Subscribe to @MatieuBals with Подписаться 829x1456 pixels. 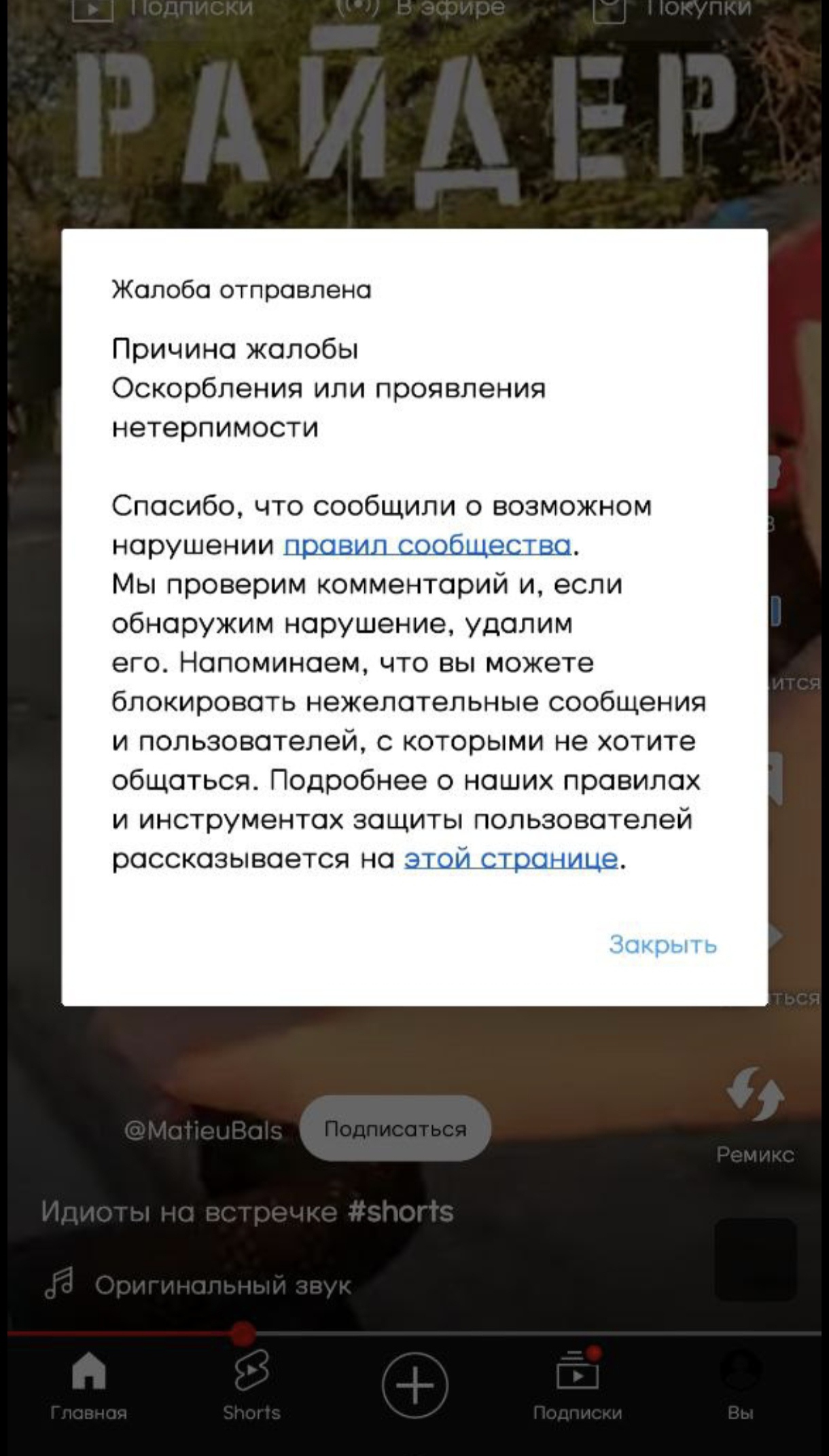[x=395, y=1128]
